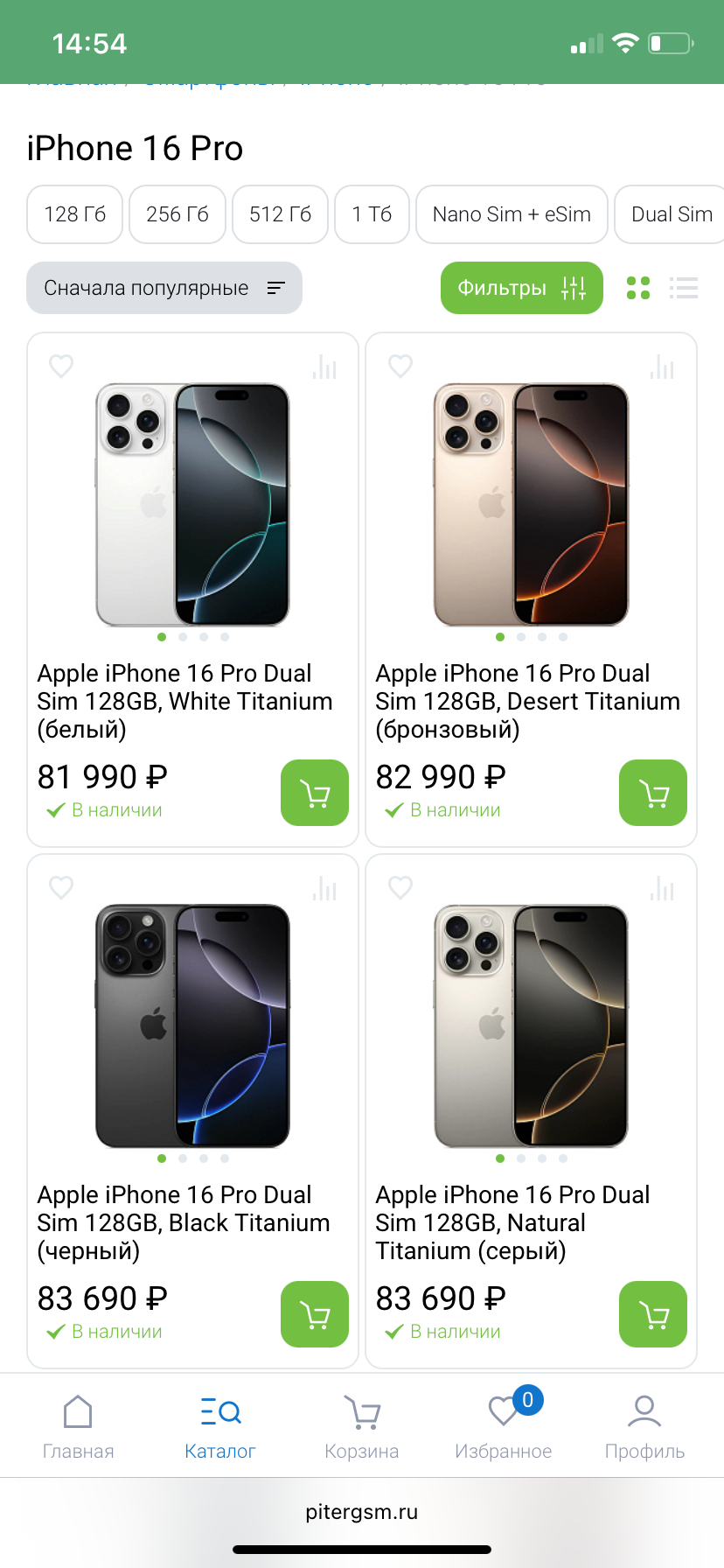Open the 'Сначала популярные' sort dropdown
This screenshot has width=724, height=1568.
[x=164, y=288]
